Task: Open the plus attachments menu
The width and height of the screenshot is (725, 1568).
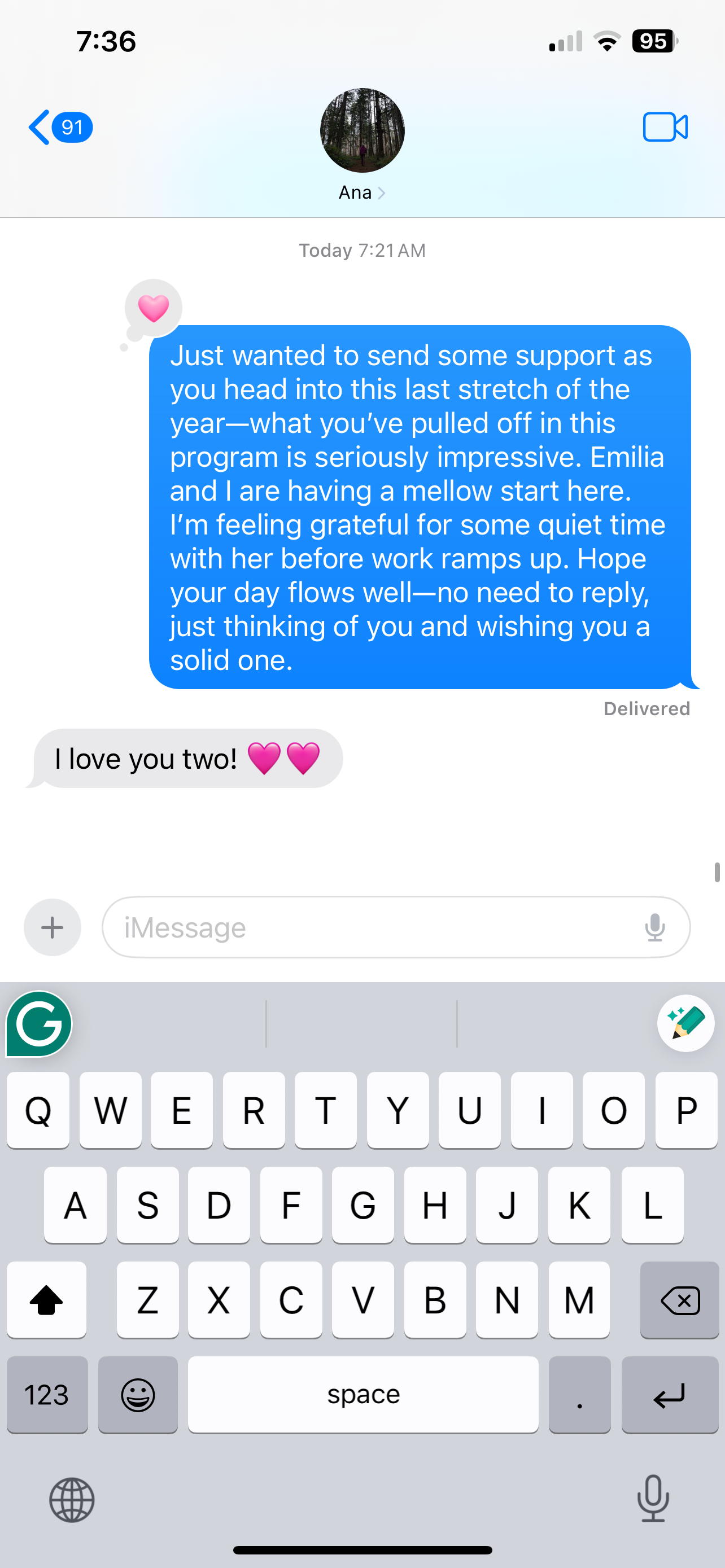Action: click(53, 927)
